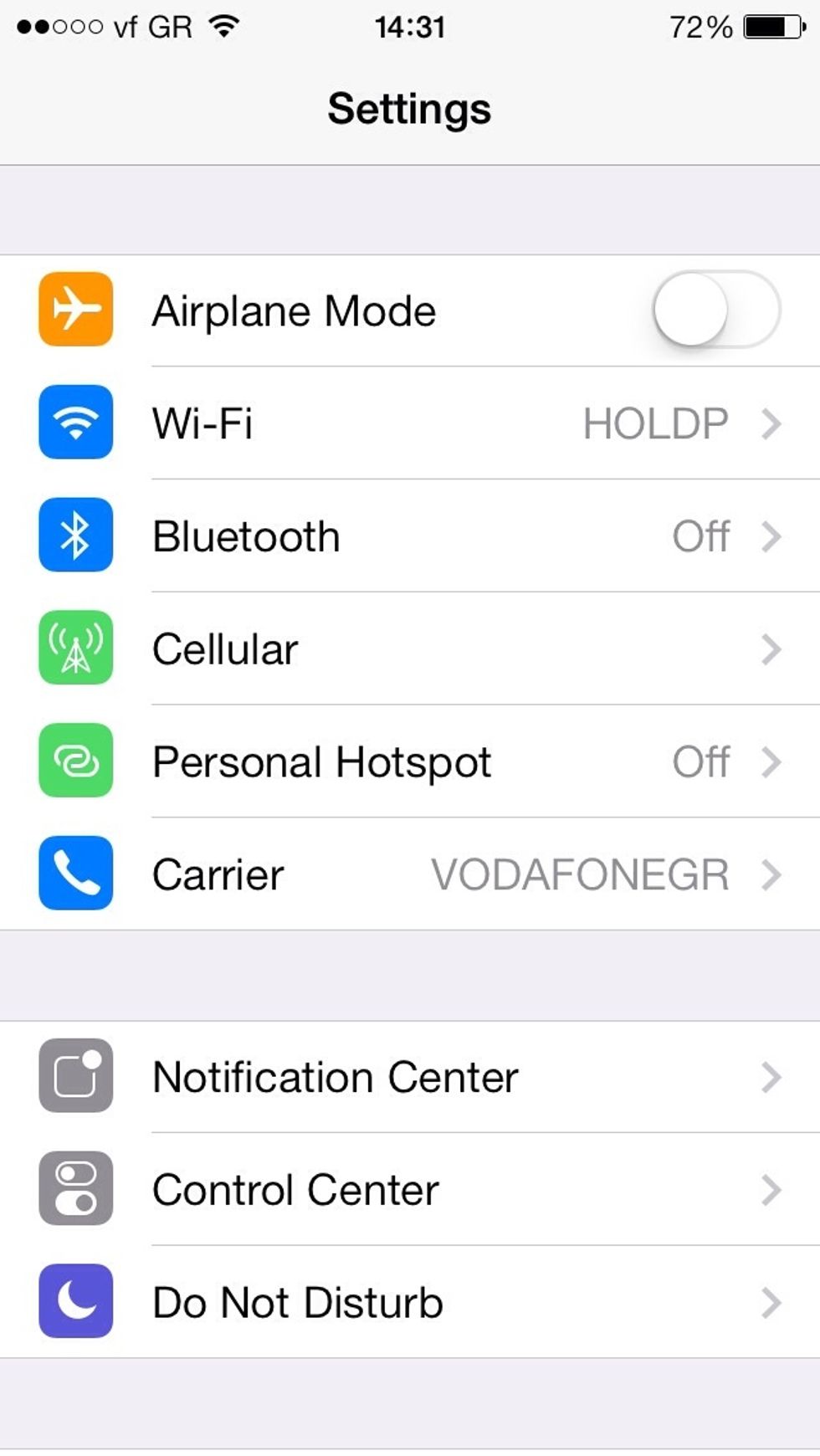Screen dimensions: 820x1456
Task: Tap the blue Wi-Fi icon
Action: click(74, 423)
